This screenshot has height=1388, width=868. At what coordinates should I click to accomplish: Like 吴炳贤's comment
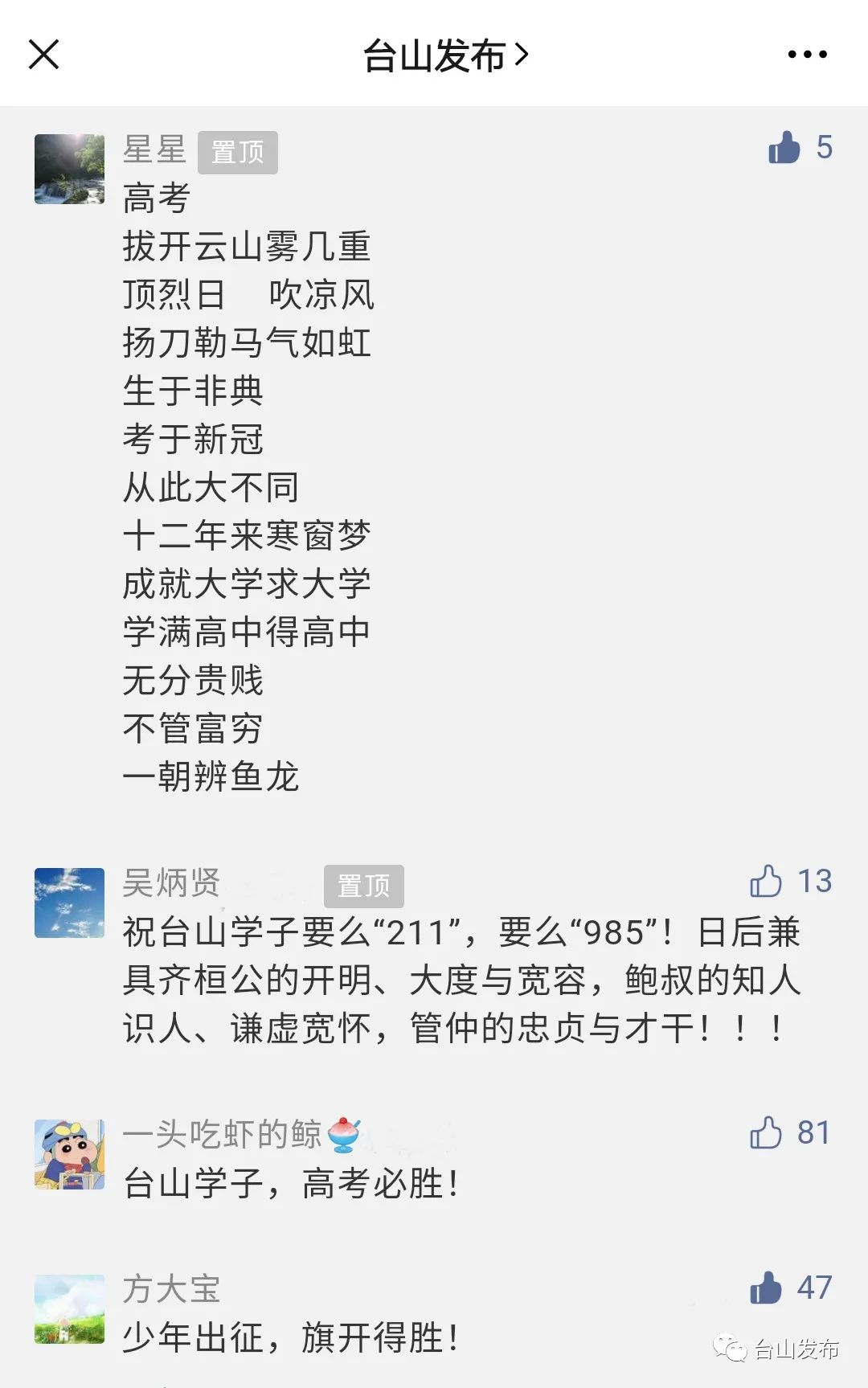click(x=766, y=882)
